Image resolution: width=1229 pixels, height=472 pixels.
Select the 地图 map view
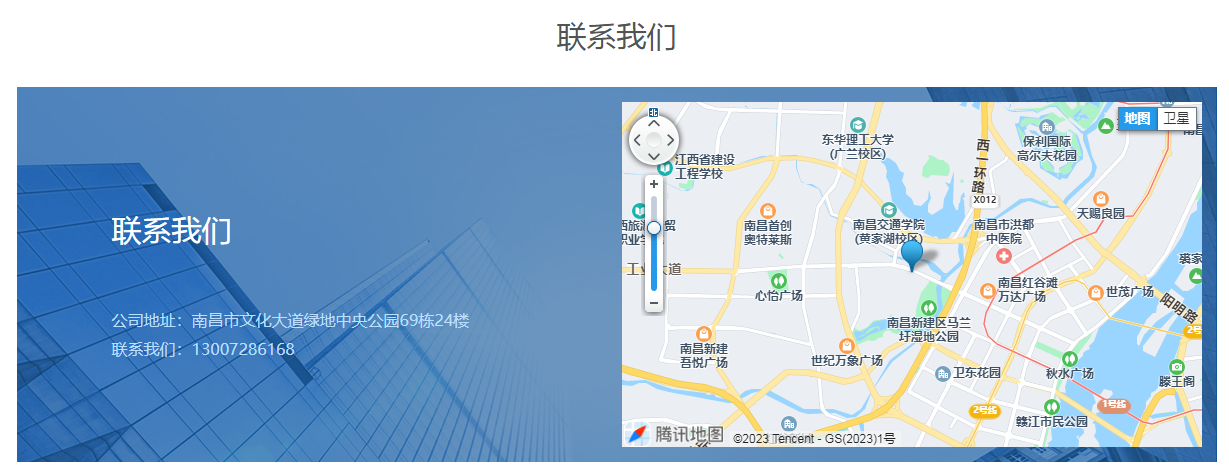click(x=1136, y=119)
